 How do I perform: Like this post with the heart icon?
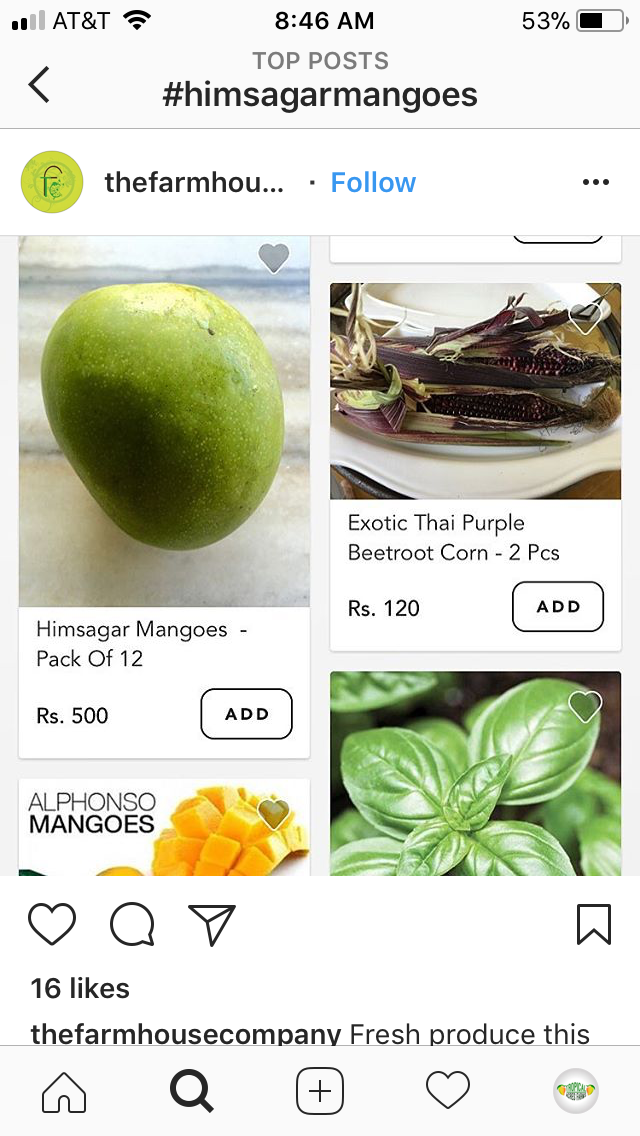(52, 925)
